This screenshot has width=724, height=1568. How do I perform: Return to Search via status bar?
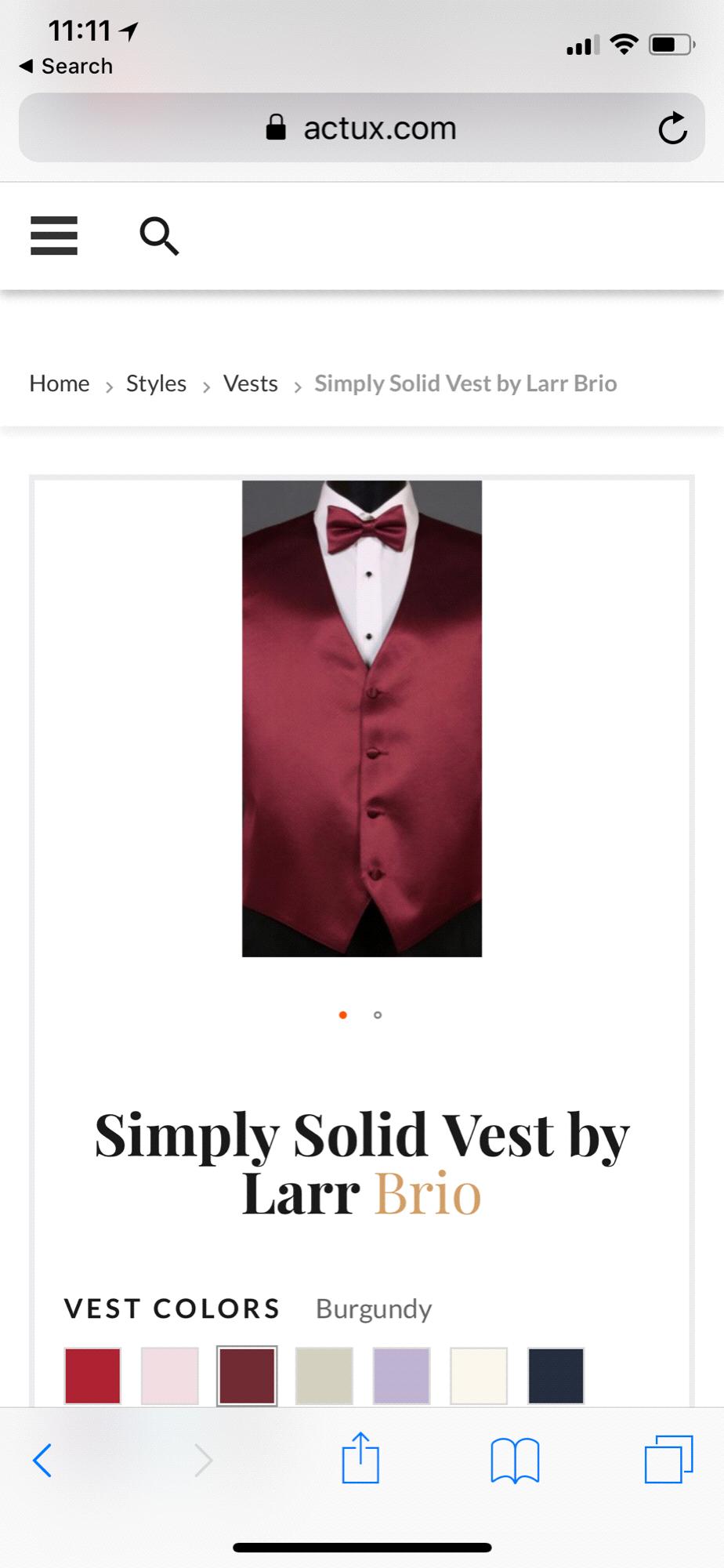67,66
